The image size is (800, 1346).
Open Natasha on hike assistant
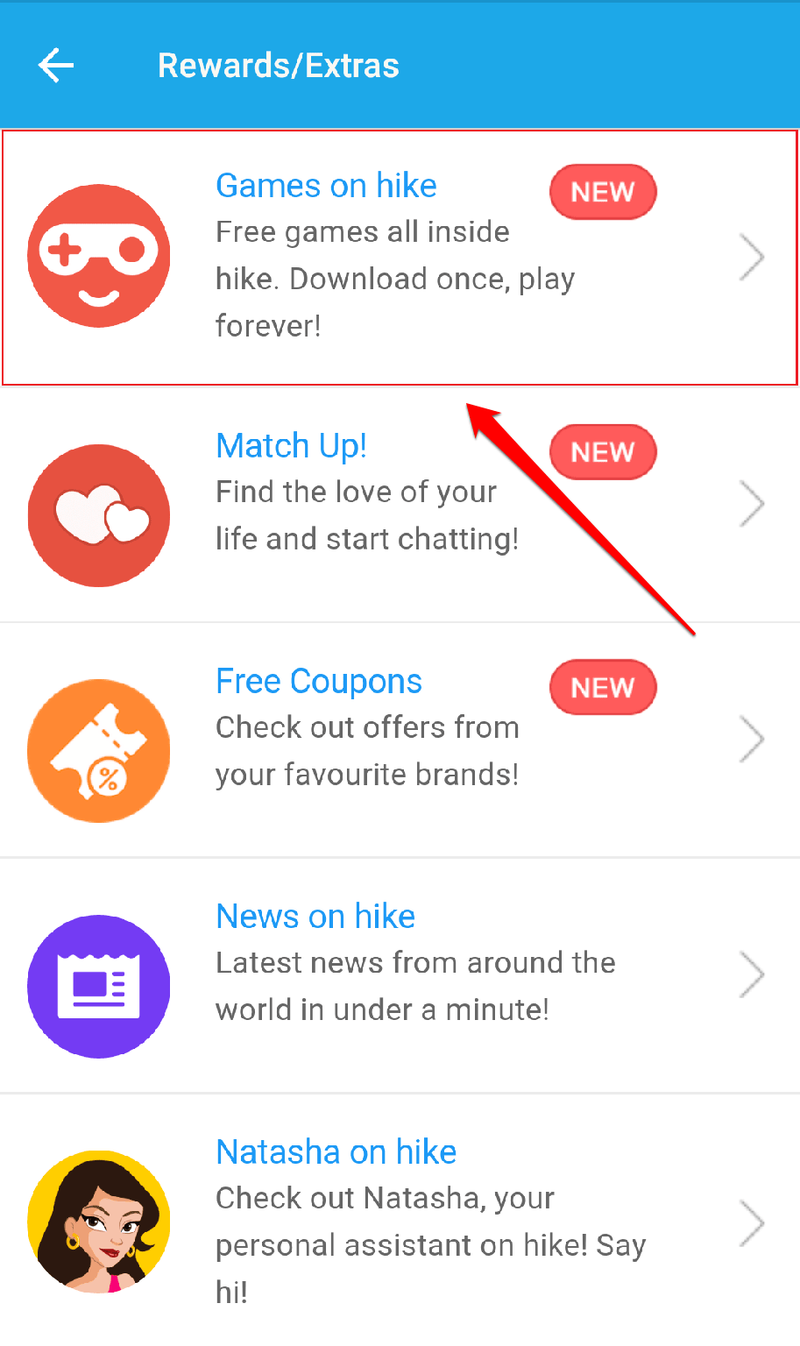(x=398, y=1221)
